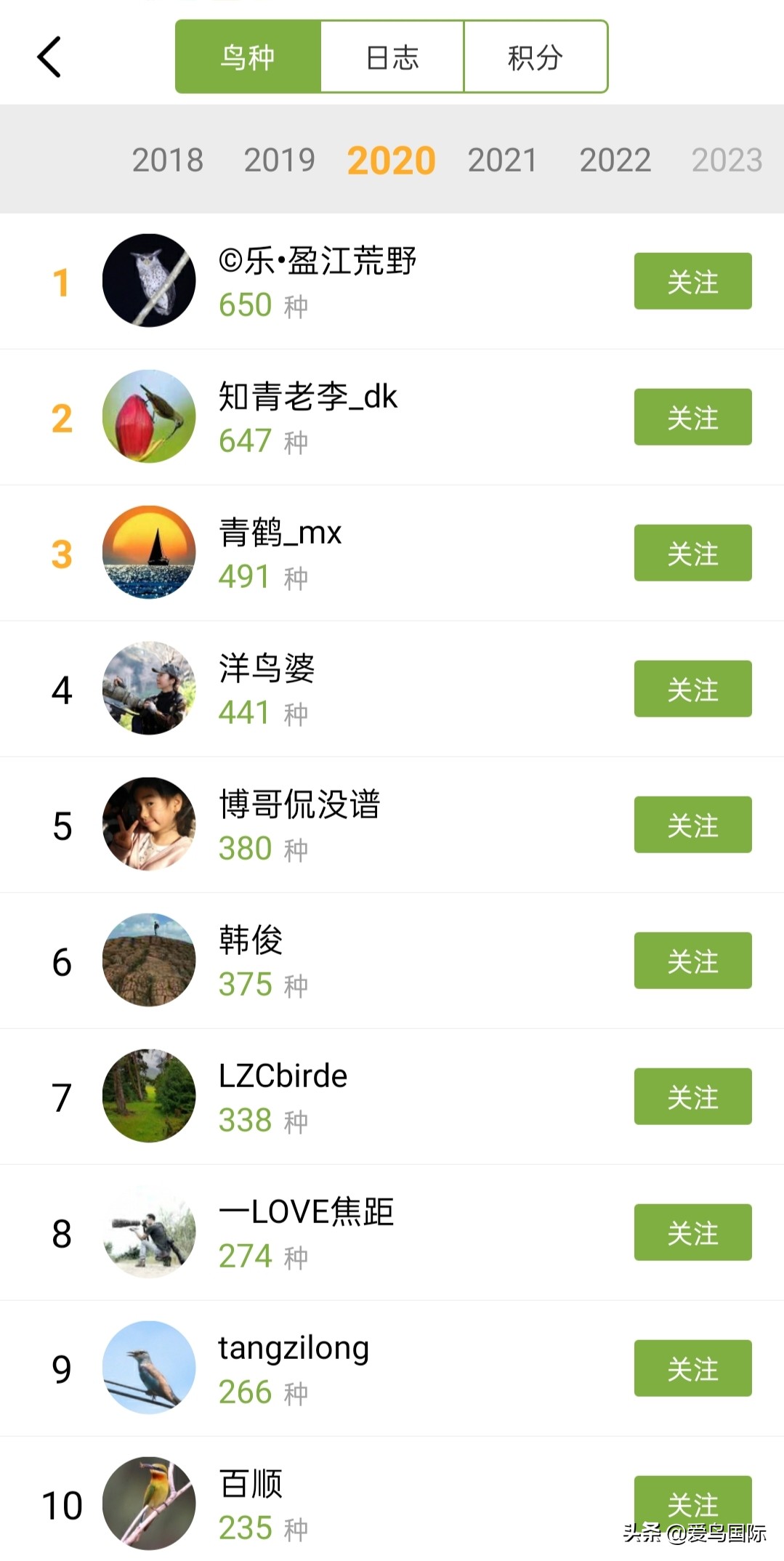
Task: Go back using the top-left arrow
Action: pyautogui.click(x=49, y=57)
